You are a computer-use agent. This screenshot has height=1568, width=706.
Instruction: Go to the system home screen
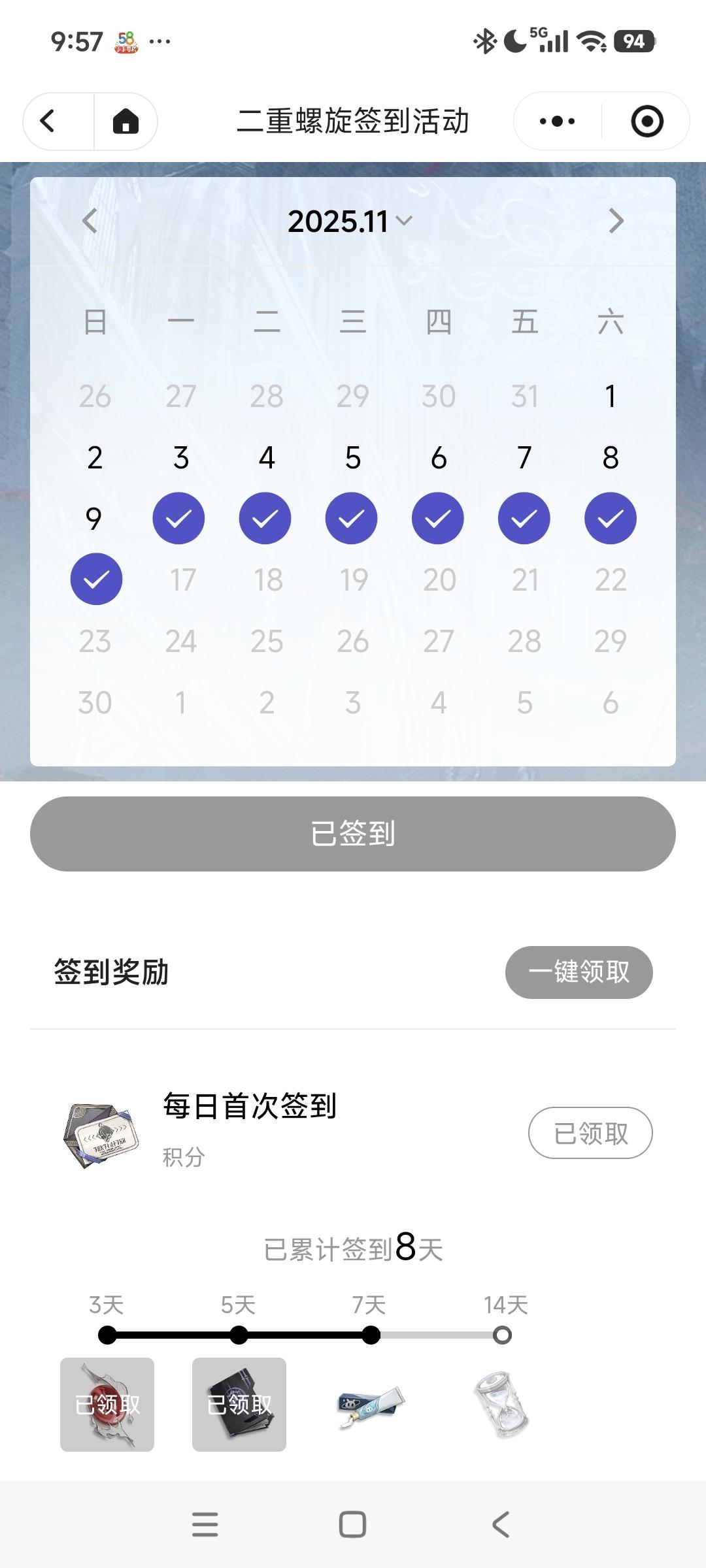[353, 1525]
